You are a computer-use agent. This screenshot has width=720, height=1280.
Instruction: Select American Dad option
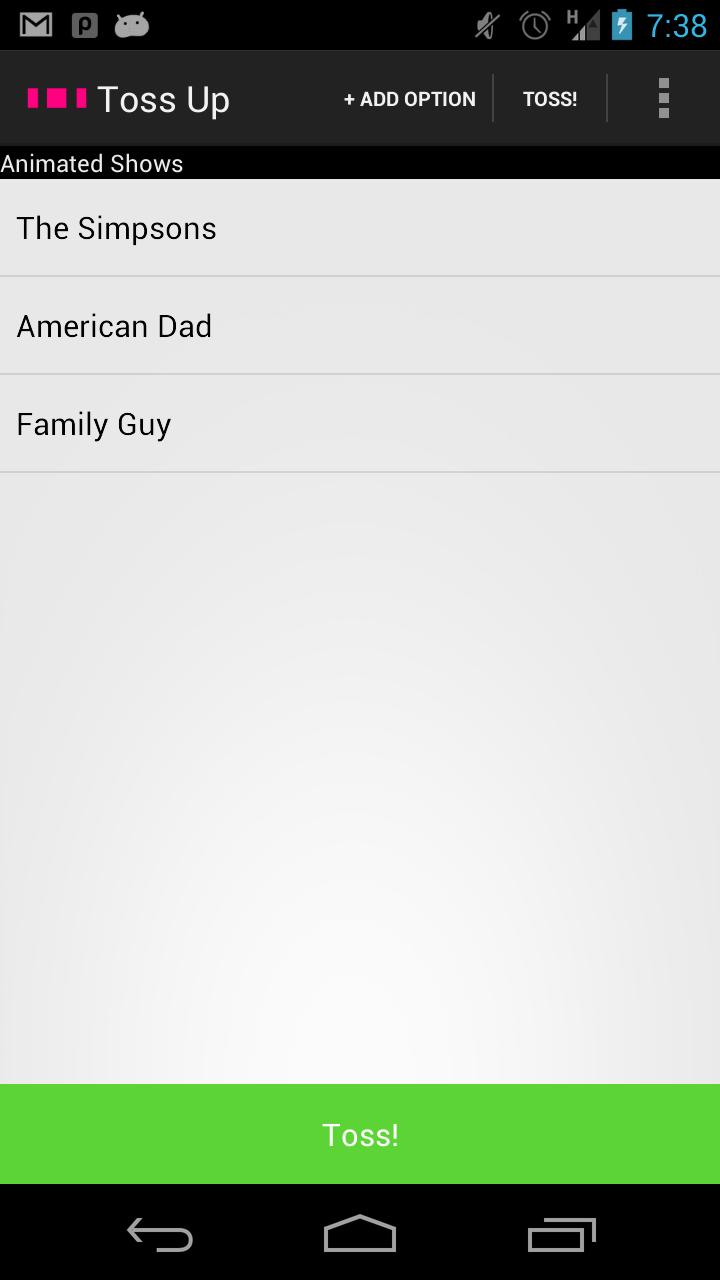coord(360,326)
